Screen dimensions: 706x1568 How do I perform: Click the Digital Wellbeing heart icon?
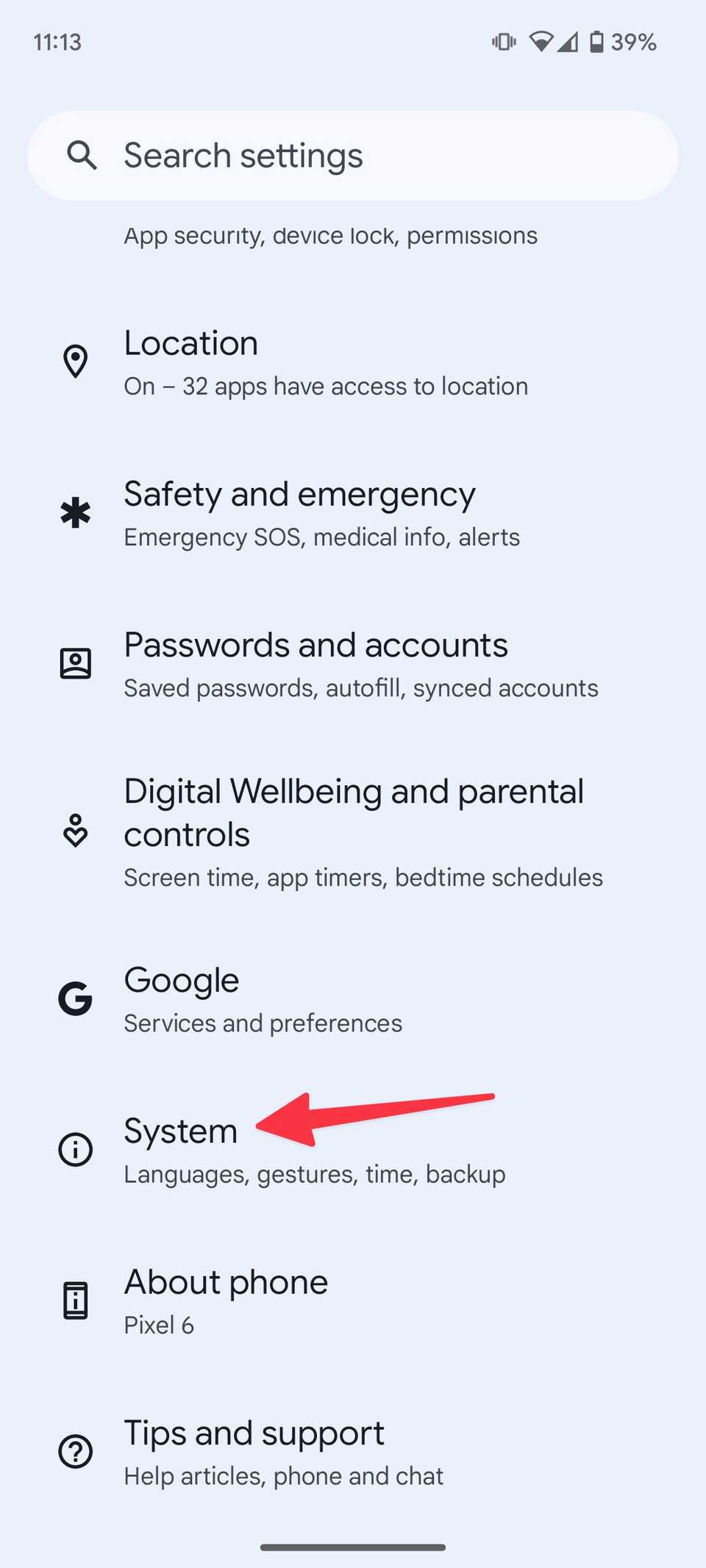(75, 831)
